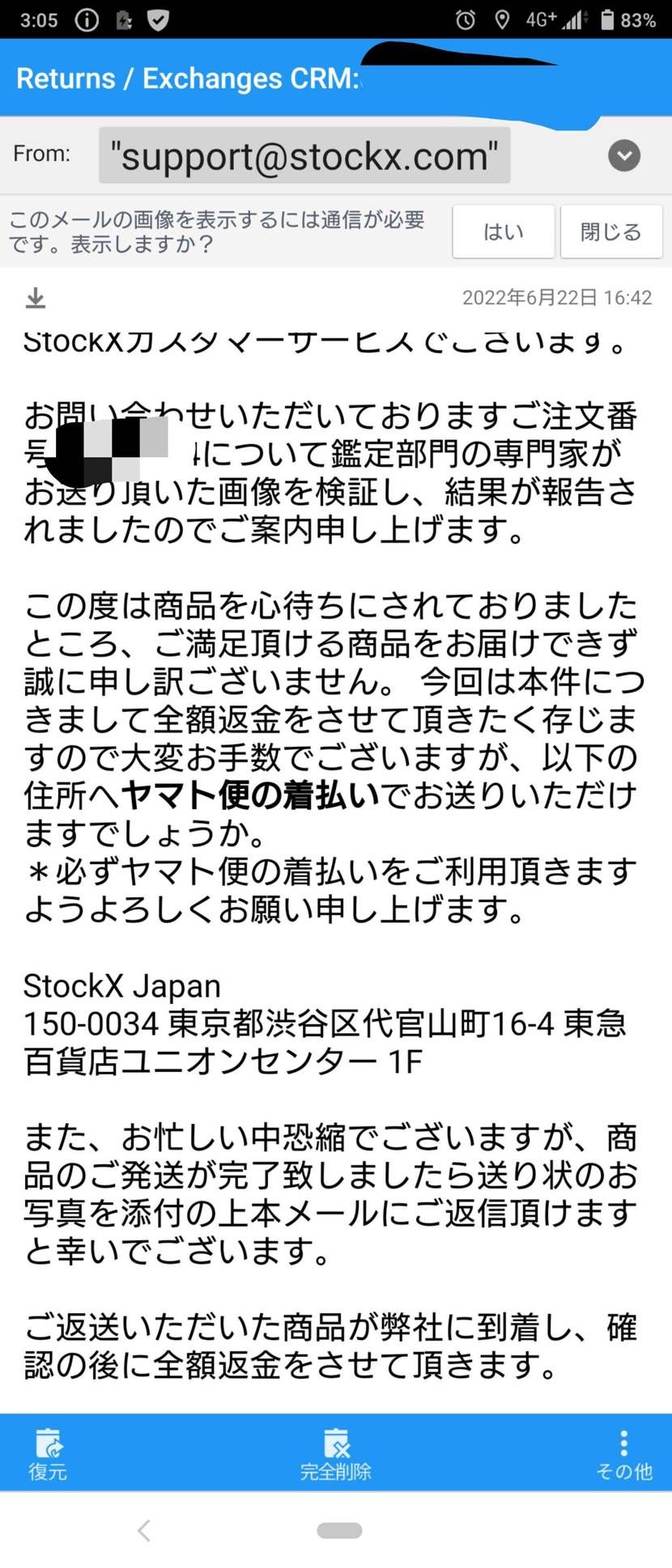This screenshot has height=1568, width=672.
Task: Go back with system back arrow
Action: [x=144, y=1530]
